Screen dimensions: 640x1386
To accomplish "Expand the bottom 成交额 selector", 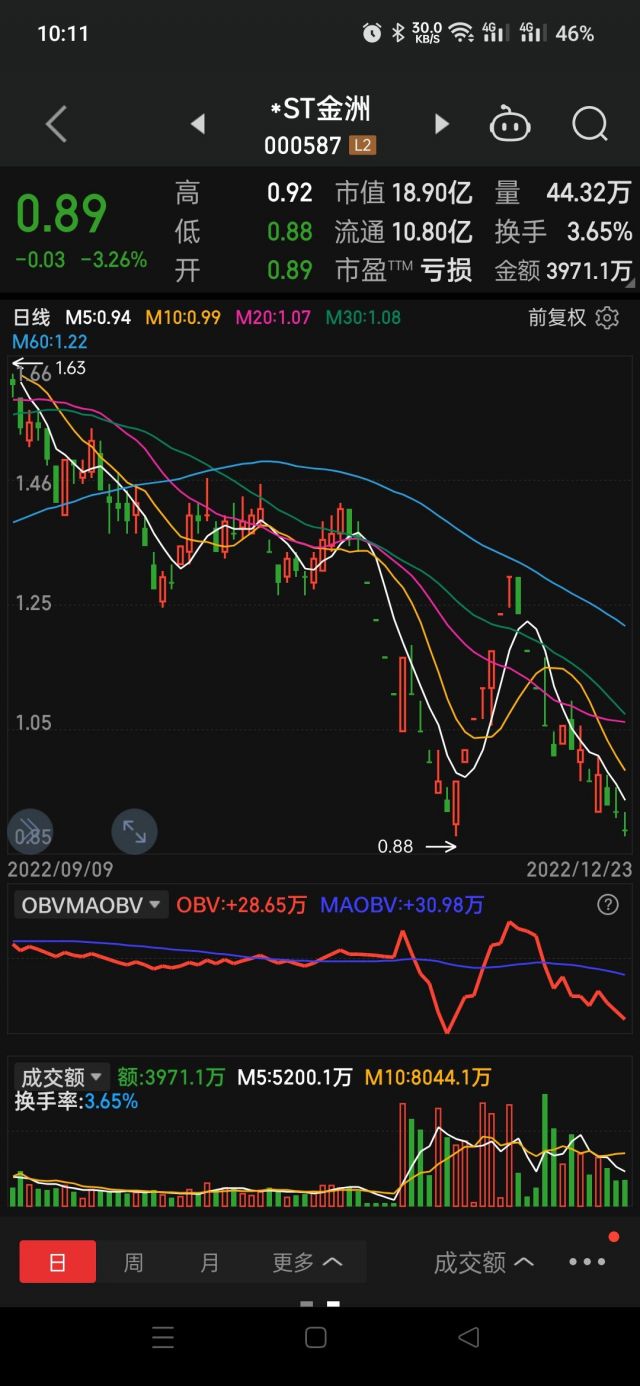I will (x=483, y=1262).
